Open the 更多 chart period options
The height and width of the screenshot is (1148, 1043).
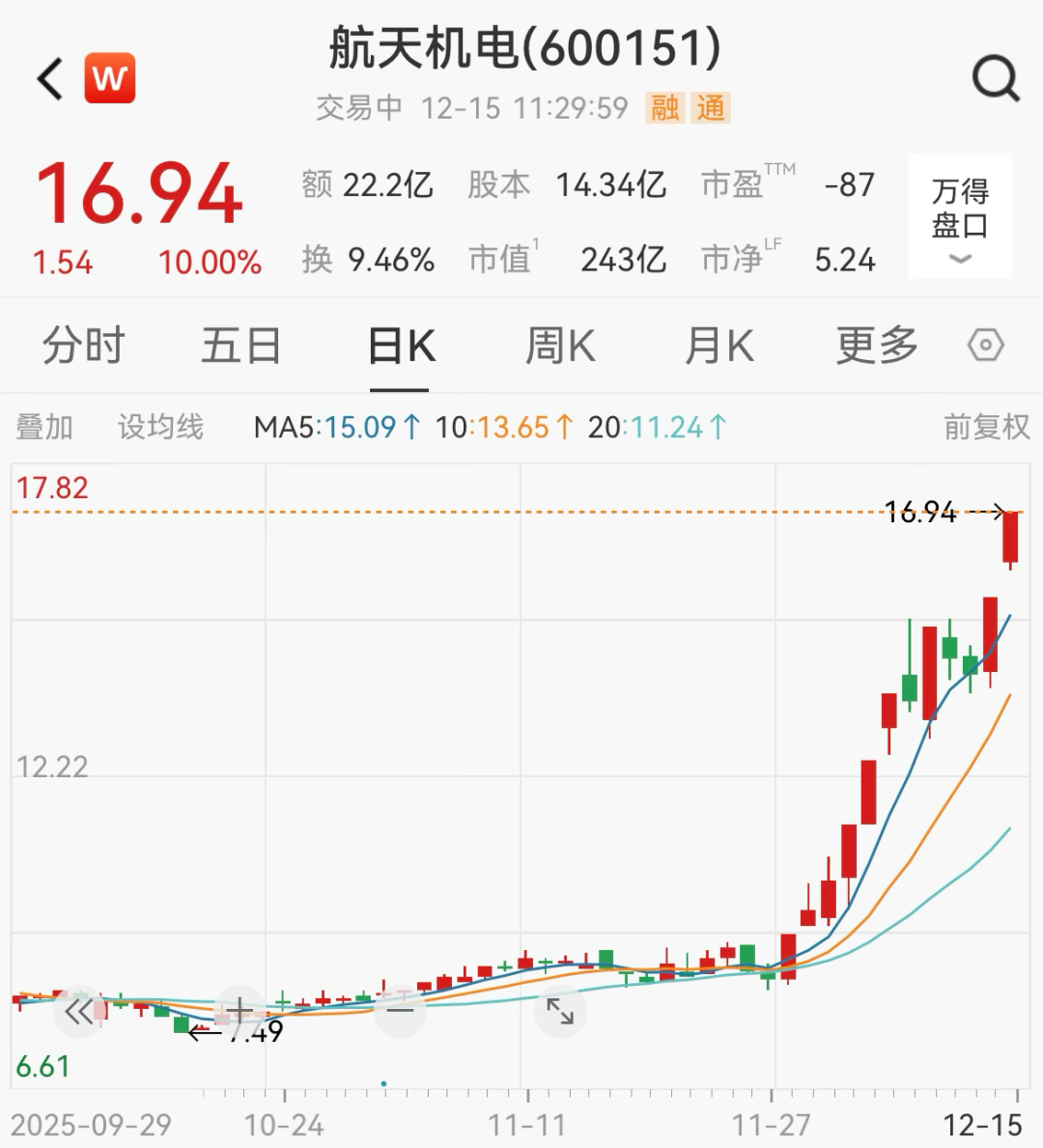click(x=877, y=345)
